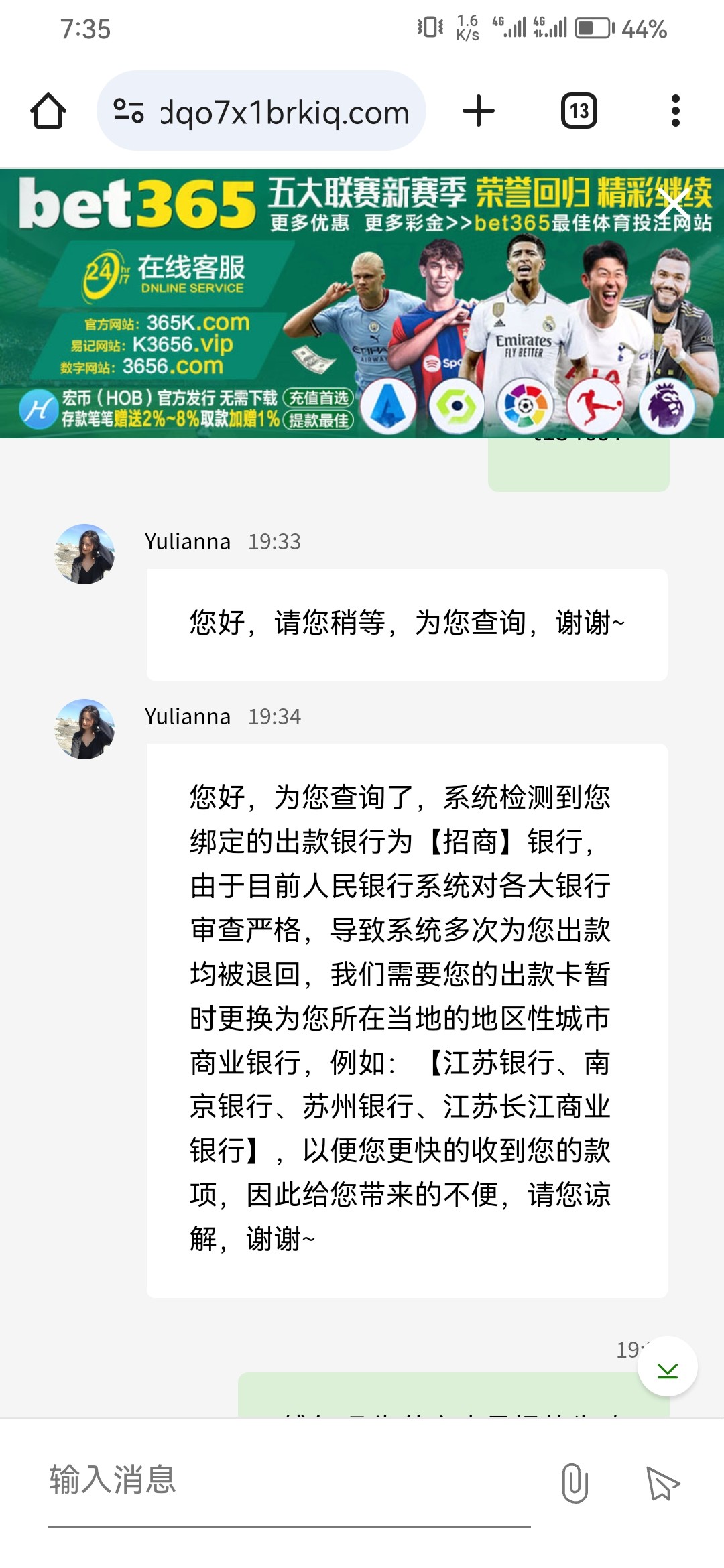Focus the 输入消息 message field

(288, 1480)
